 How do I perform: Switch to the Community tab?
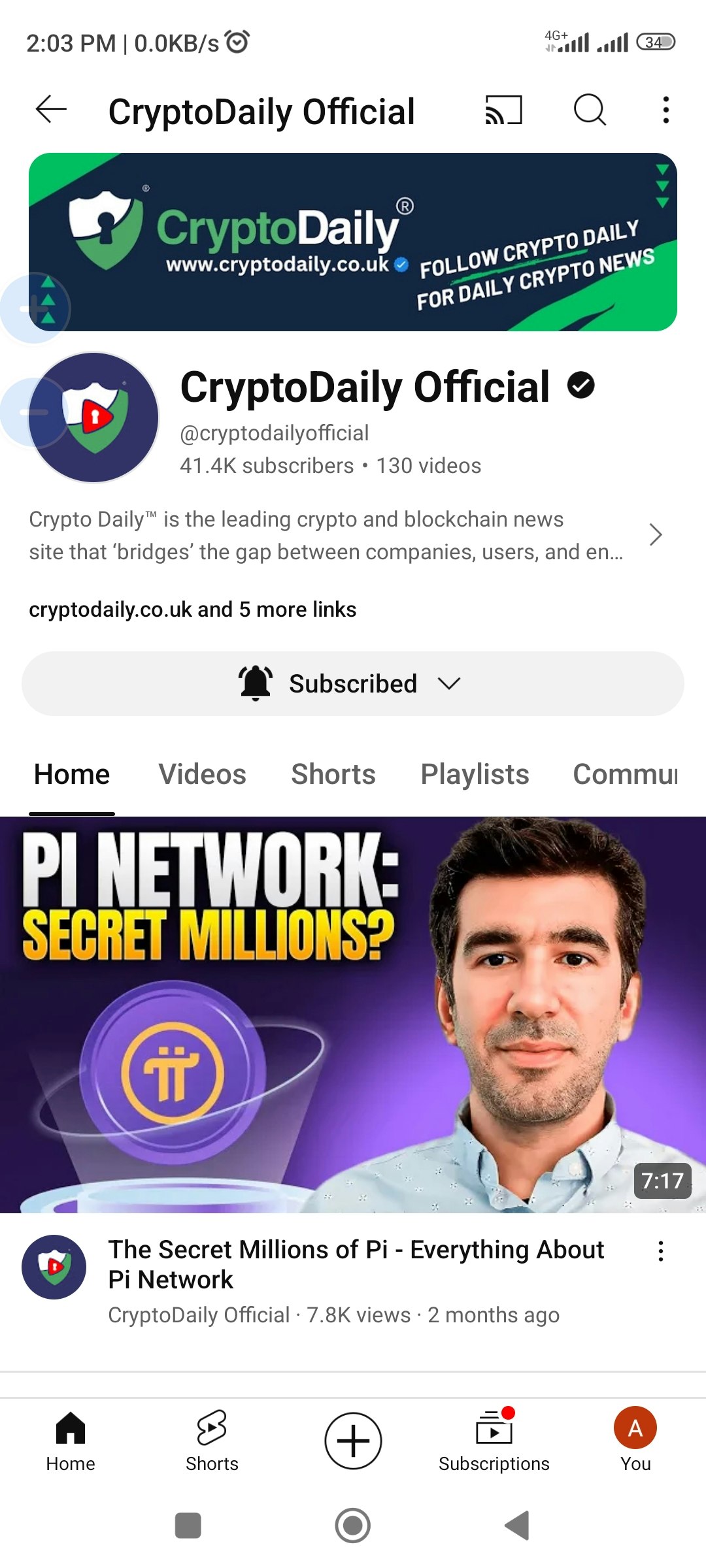click(x=625, y=774)
